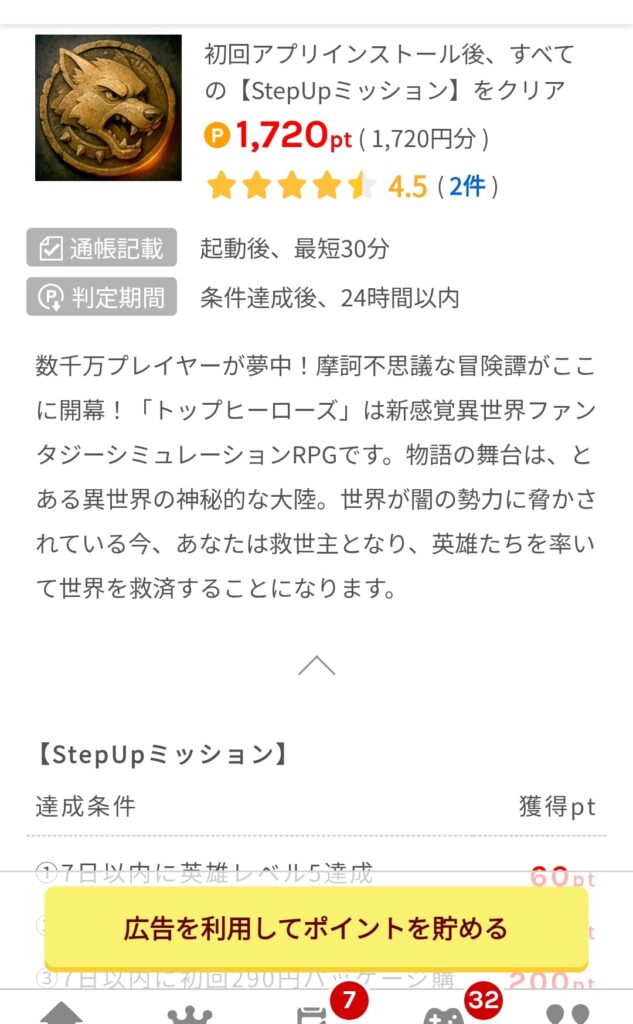This screenshot has height=1024, width=633.
Task: Go to the home tab
Action: tap(62, 1012)
